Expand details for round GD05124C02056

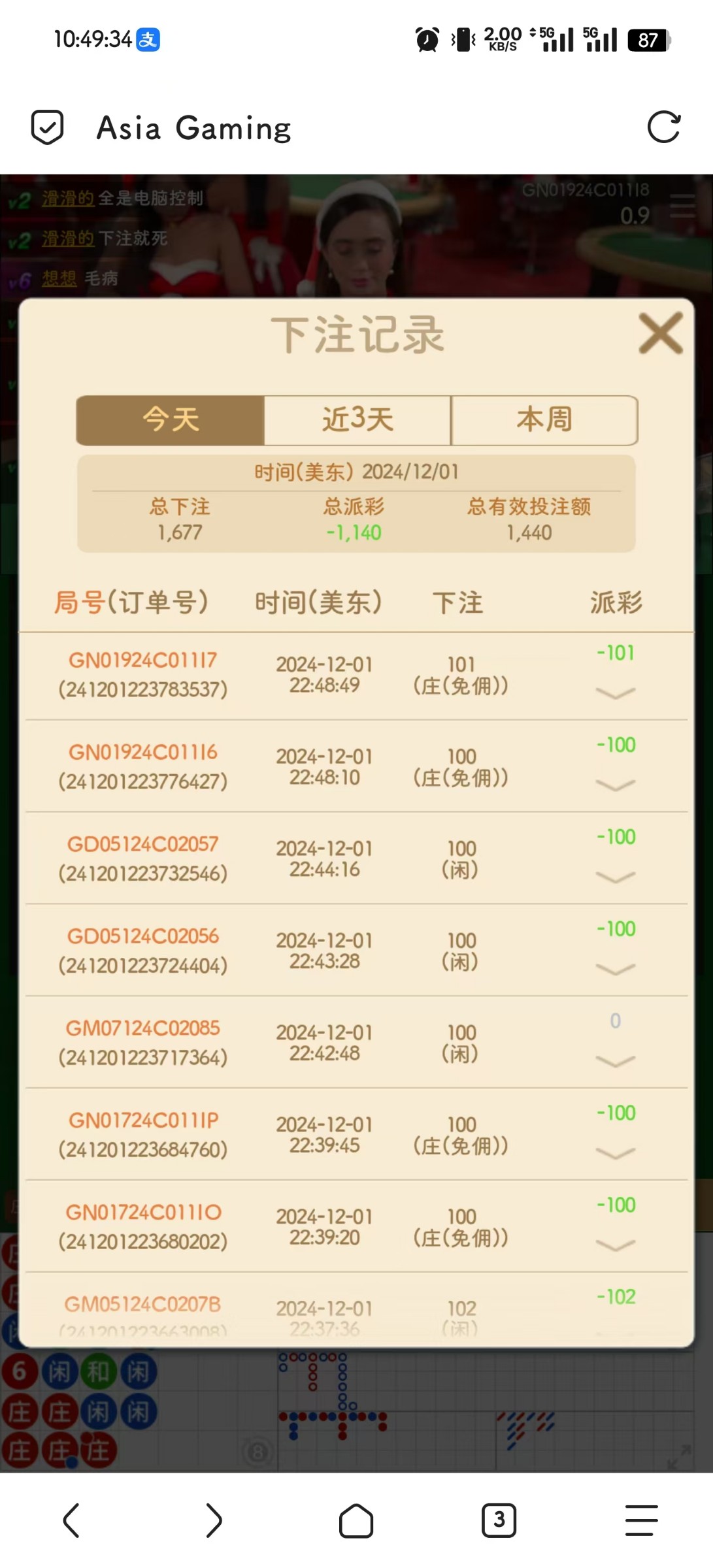coord(615,970)
